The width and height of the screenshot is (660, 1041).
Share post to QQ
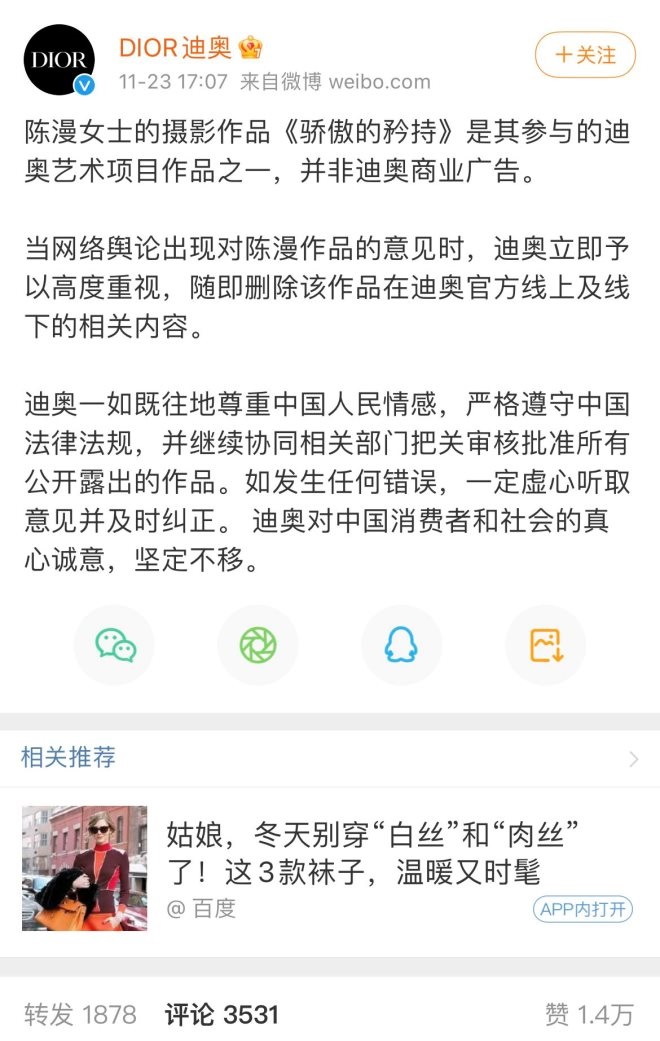click(x=401, y=645)
